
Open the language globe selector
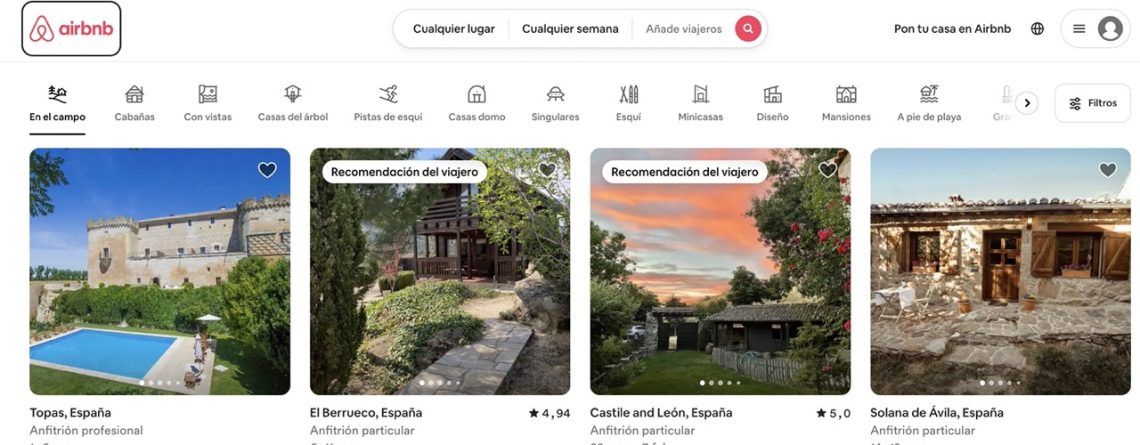tap(1037, 29)
